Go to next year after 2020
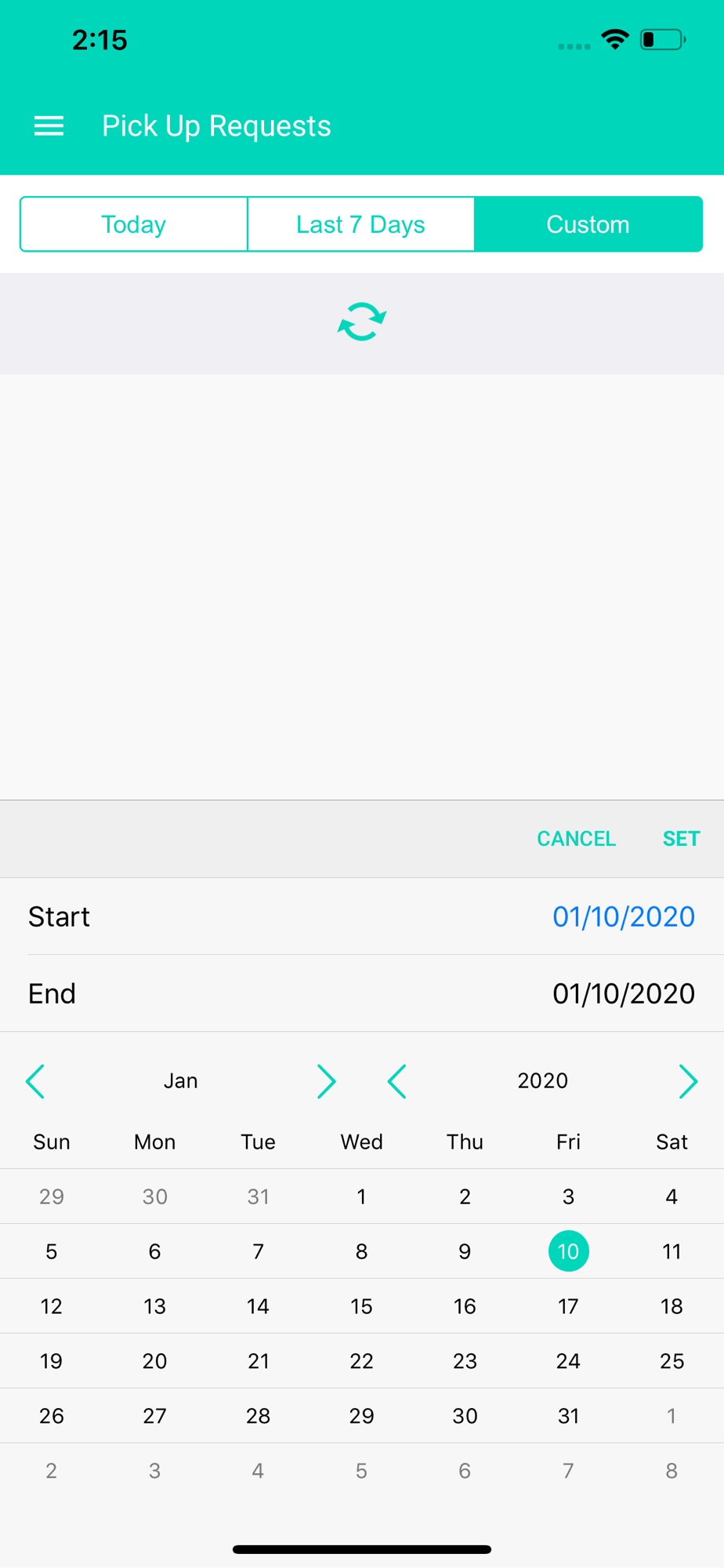This screenshot has height=1568, width=724. click(688, 1081)
